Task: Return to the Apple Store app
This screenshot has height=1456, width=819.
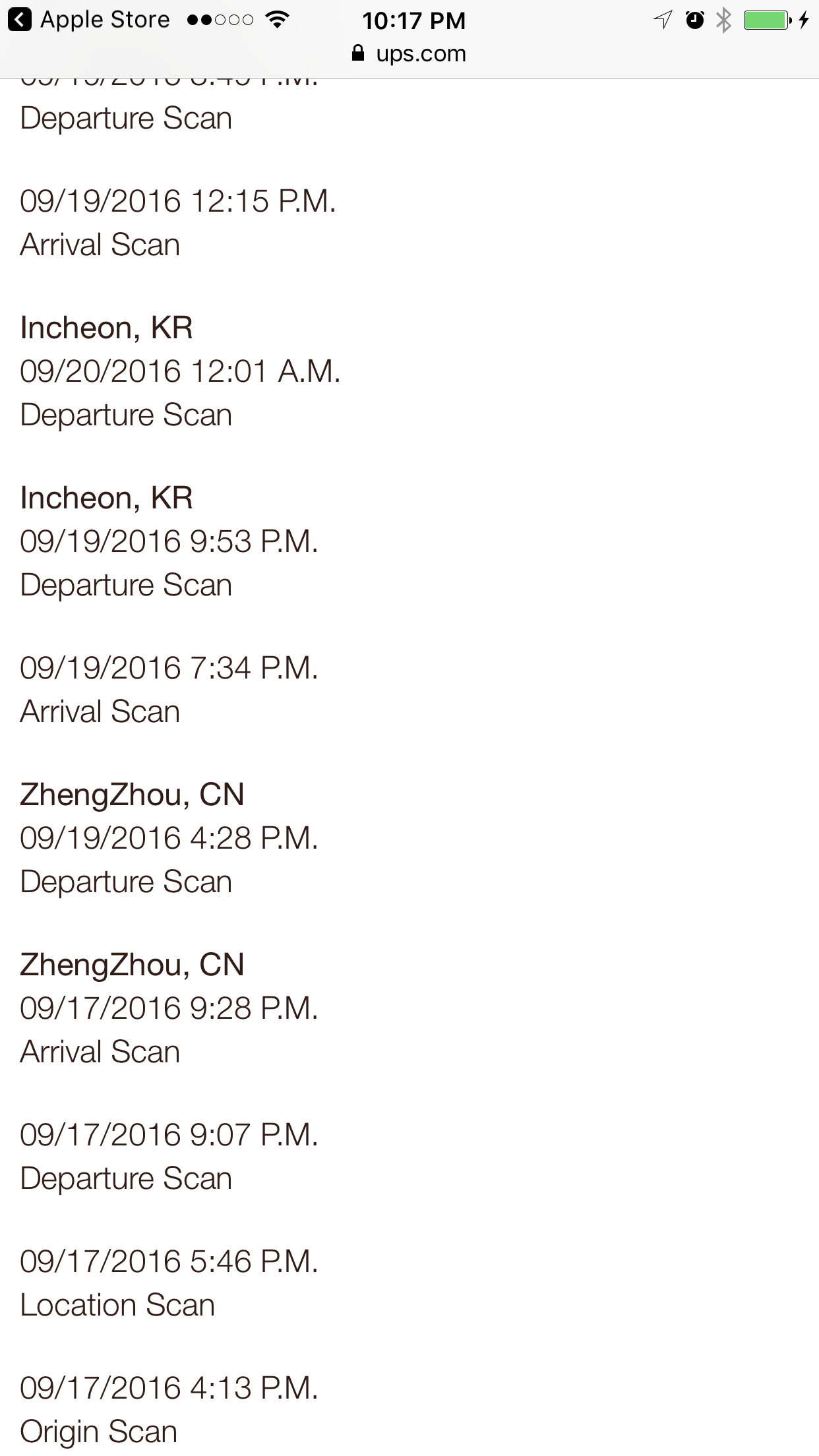Action: 88,20
